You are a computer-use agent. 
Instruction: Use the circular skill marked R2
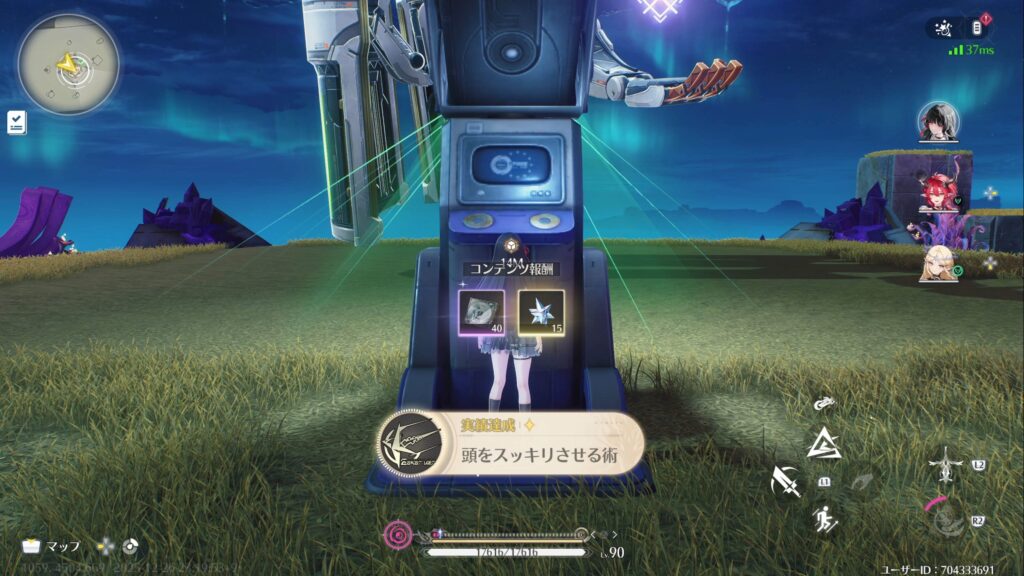pyautogui.click(x=945, y=519)
